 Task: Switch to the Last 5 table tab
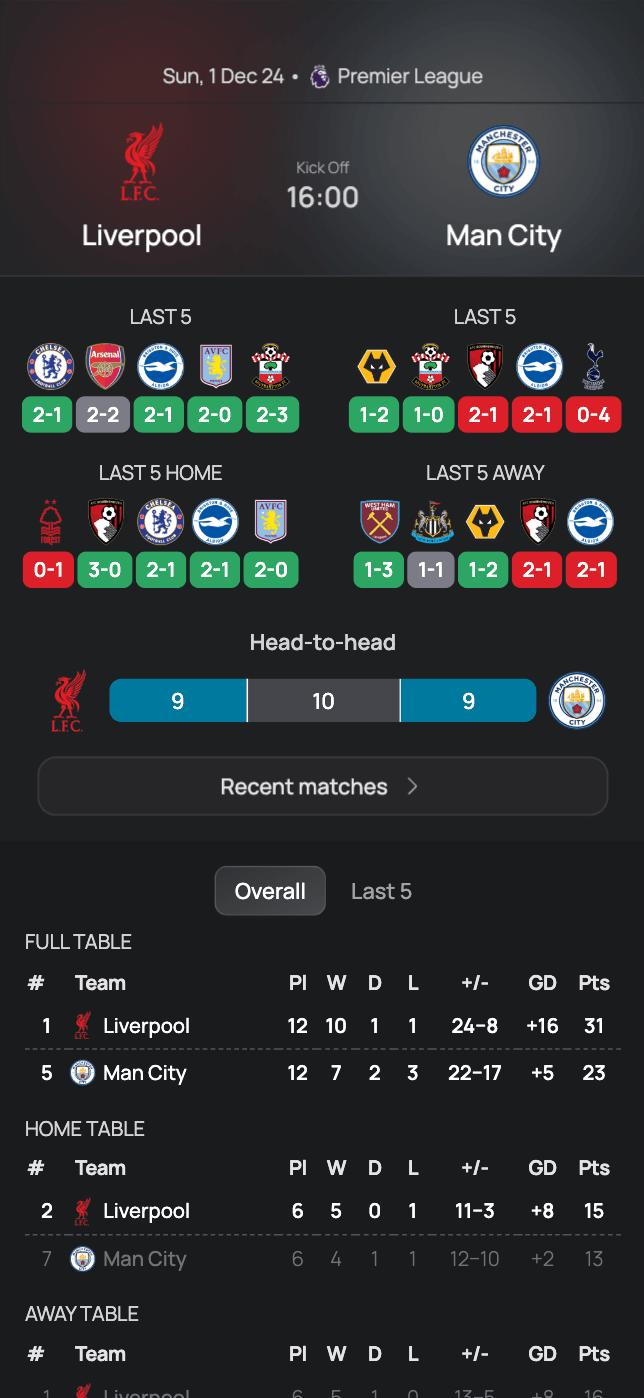click(x=381, y=891)
